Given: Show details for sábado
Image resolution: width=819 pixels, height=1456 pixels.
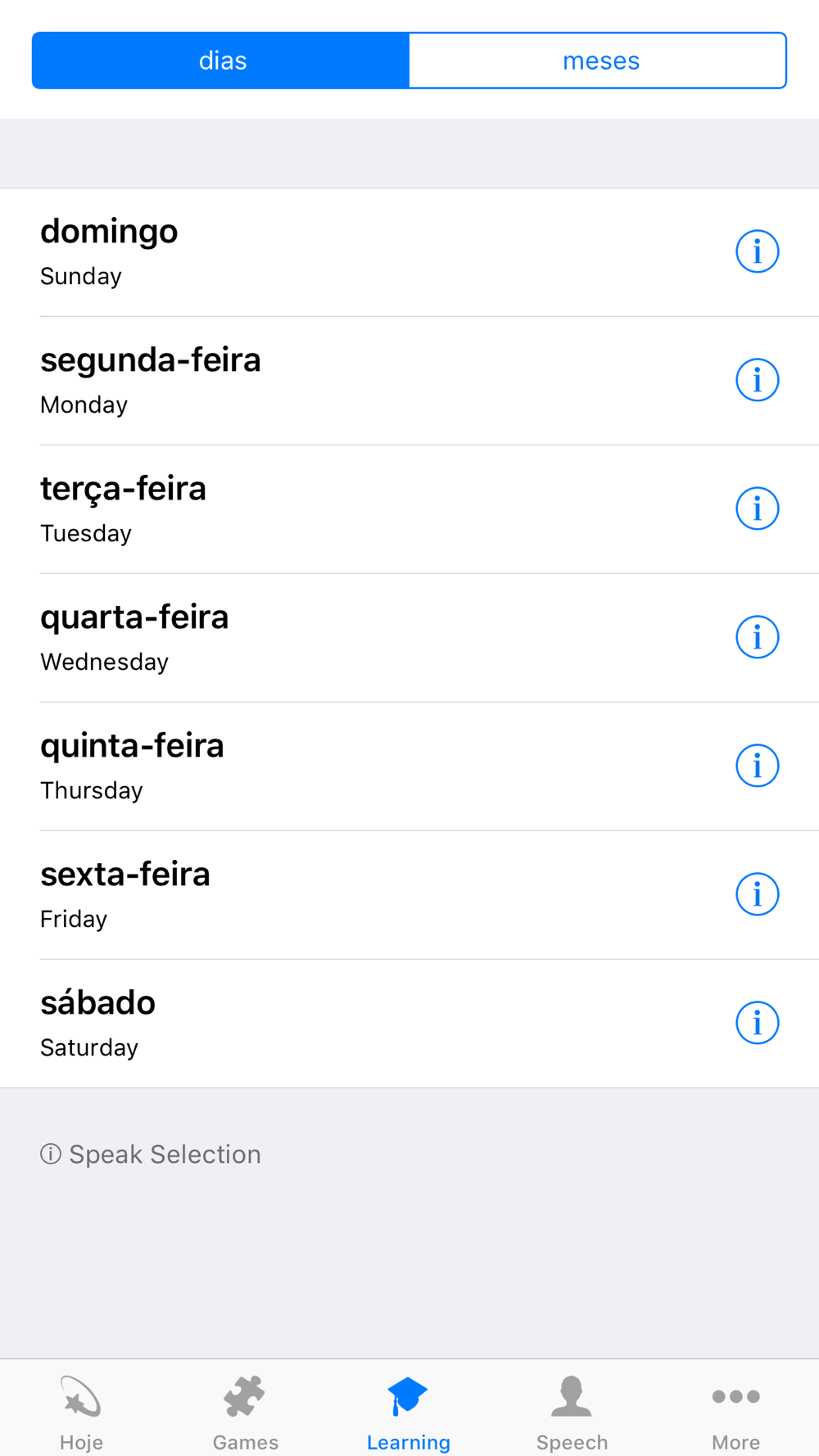Looking at the screenshot, I should (757, 1023).
